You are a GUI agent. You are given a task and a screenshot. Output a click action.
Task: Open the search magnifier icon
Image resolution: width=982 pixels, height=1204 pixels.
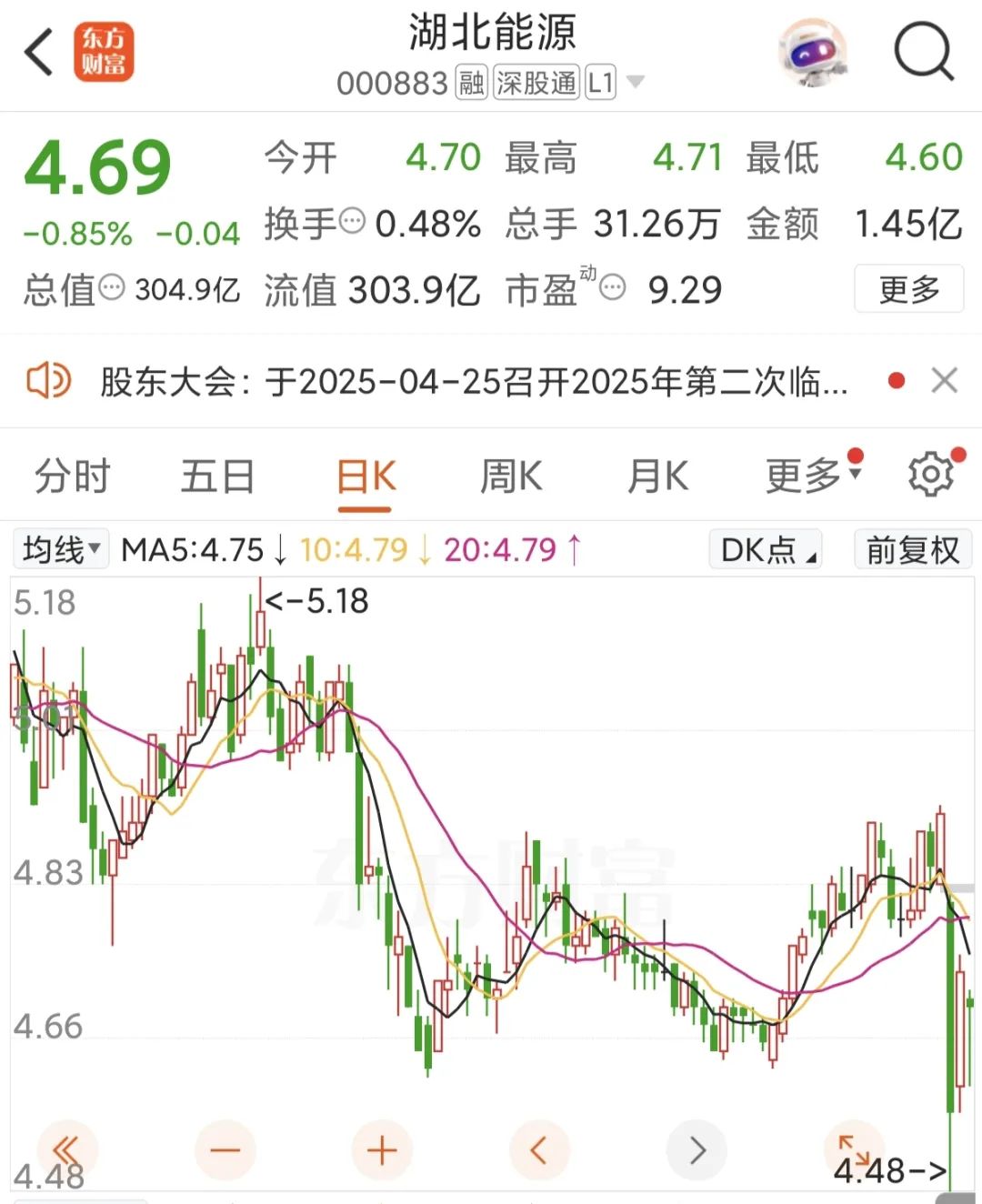(x=923, y=53)
